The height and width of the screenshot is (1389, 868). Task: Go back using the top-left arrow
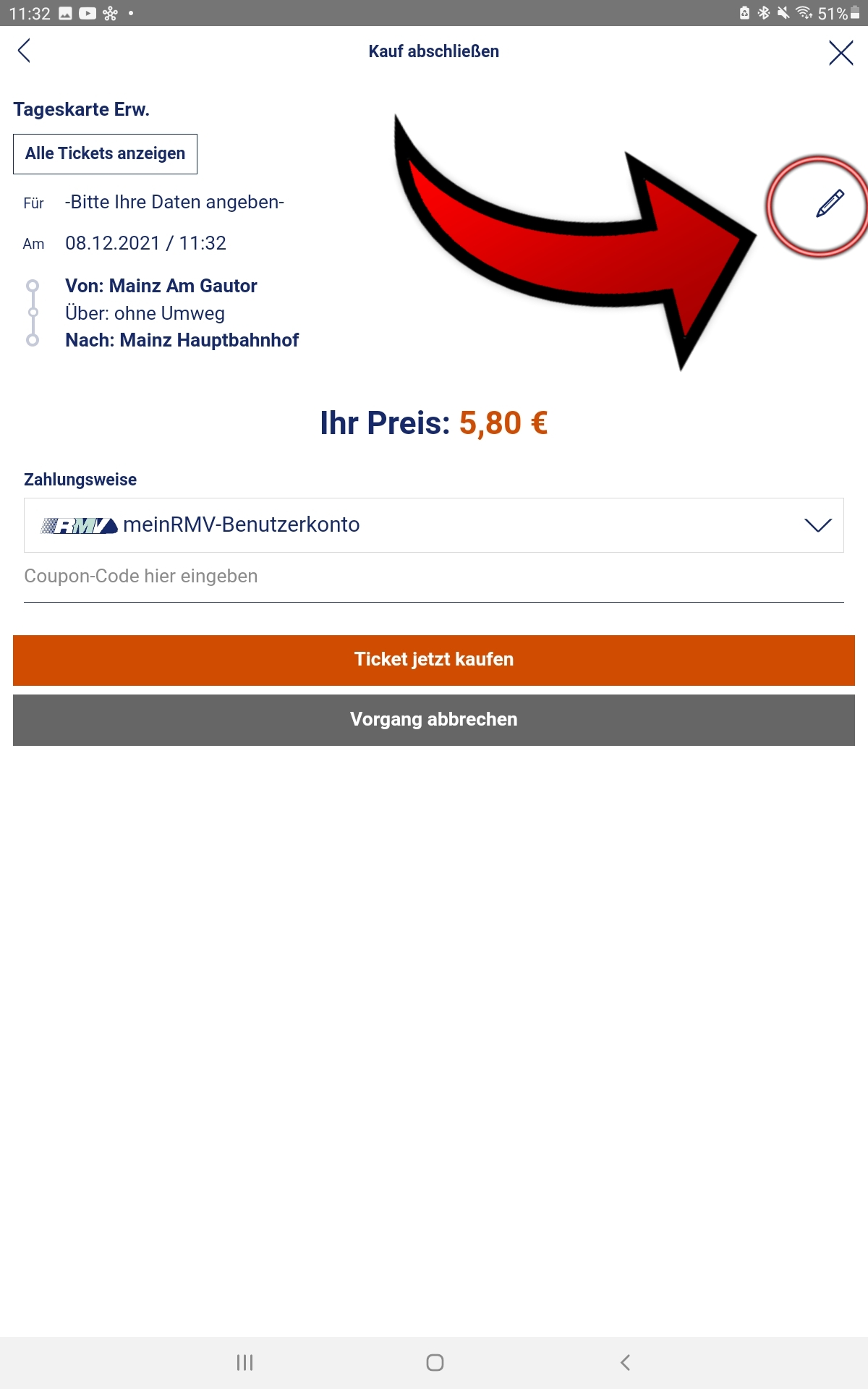pos(24,51)
